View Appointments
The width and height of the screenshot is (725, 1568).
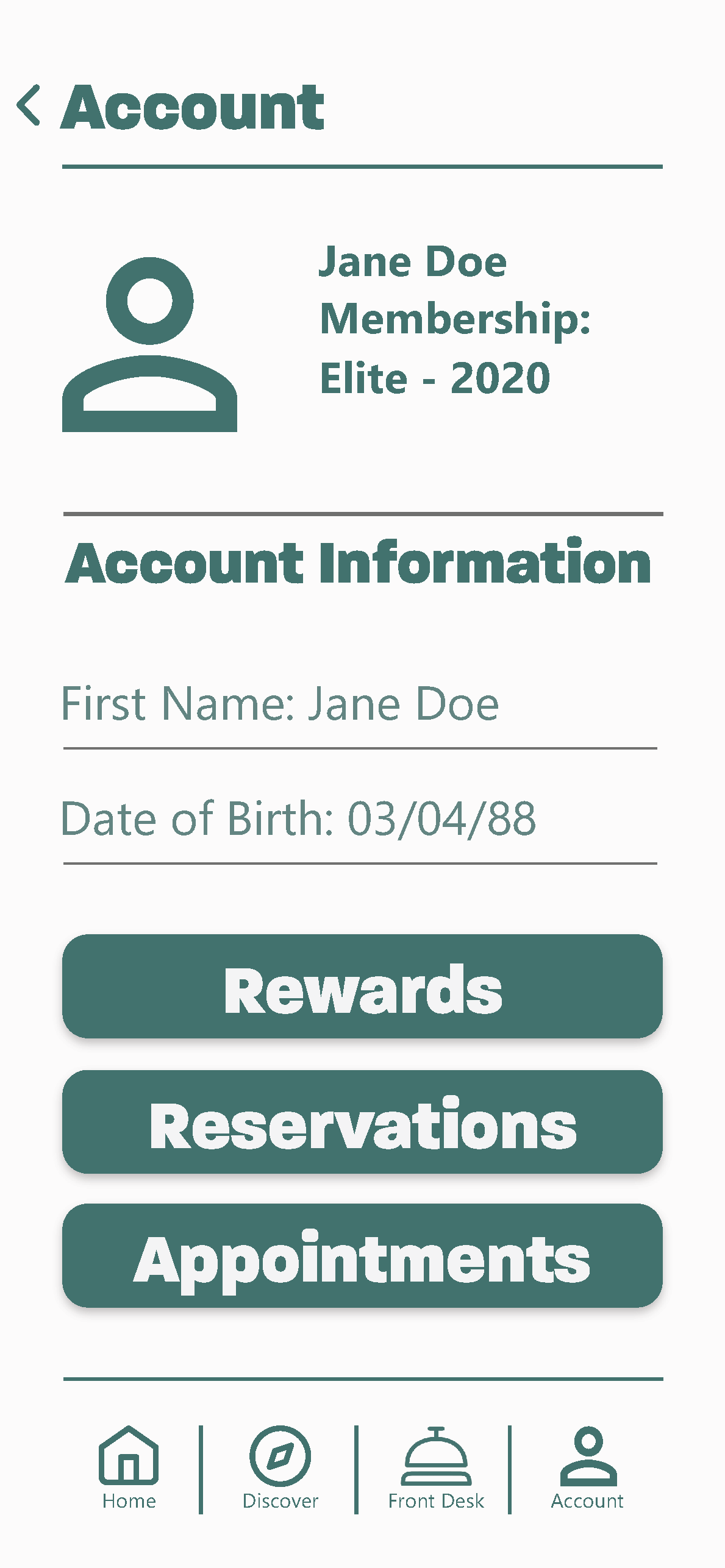click(x=362, y=1255)
